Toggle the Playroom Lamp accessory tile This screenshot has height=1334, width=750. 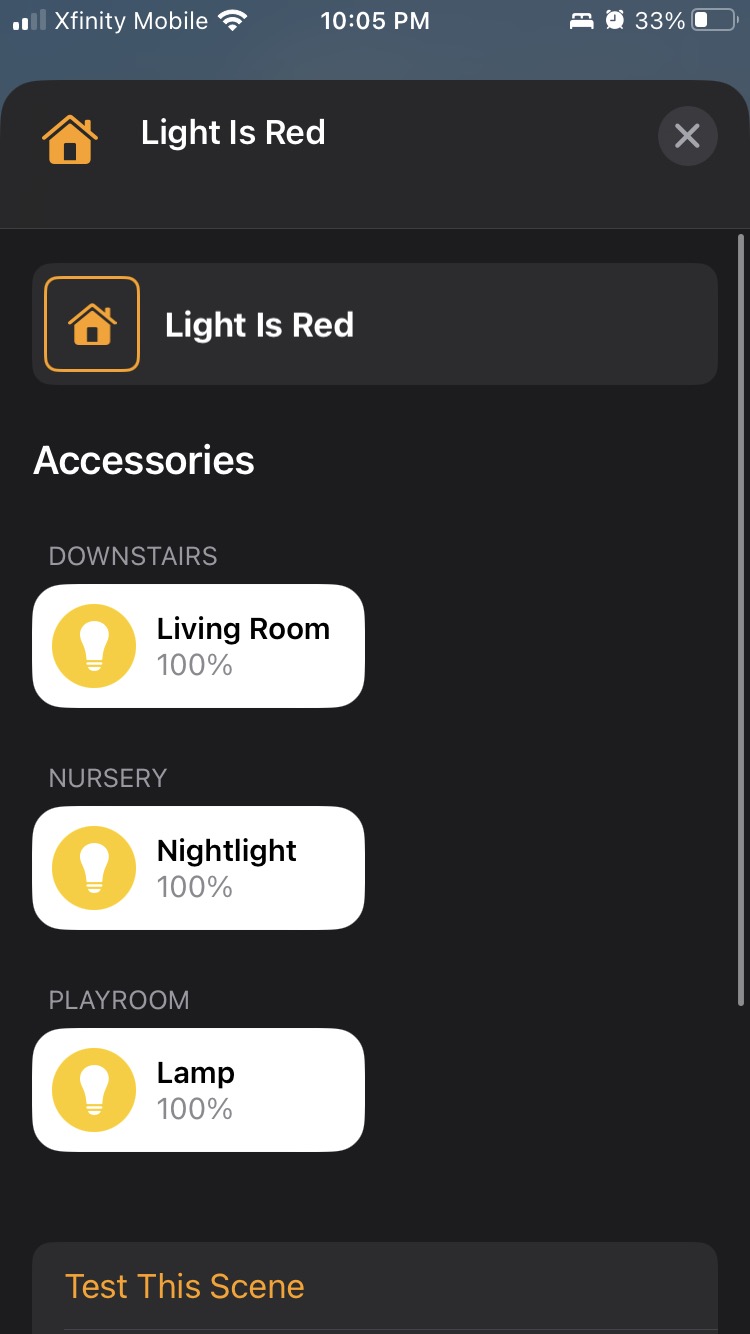click(198, 1090)
